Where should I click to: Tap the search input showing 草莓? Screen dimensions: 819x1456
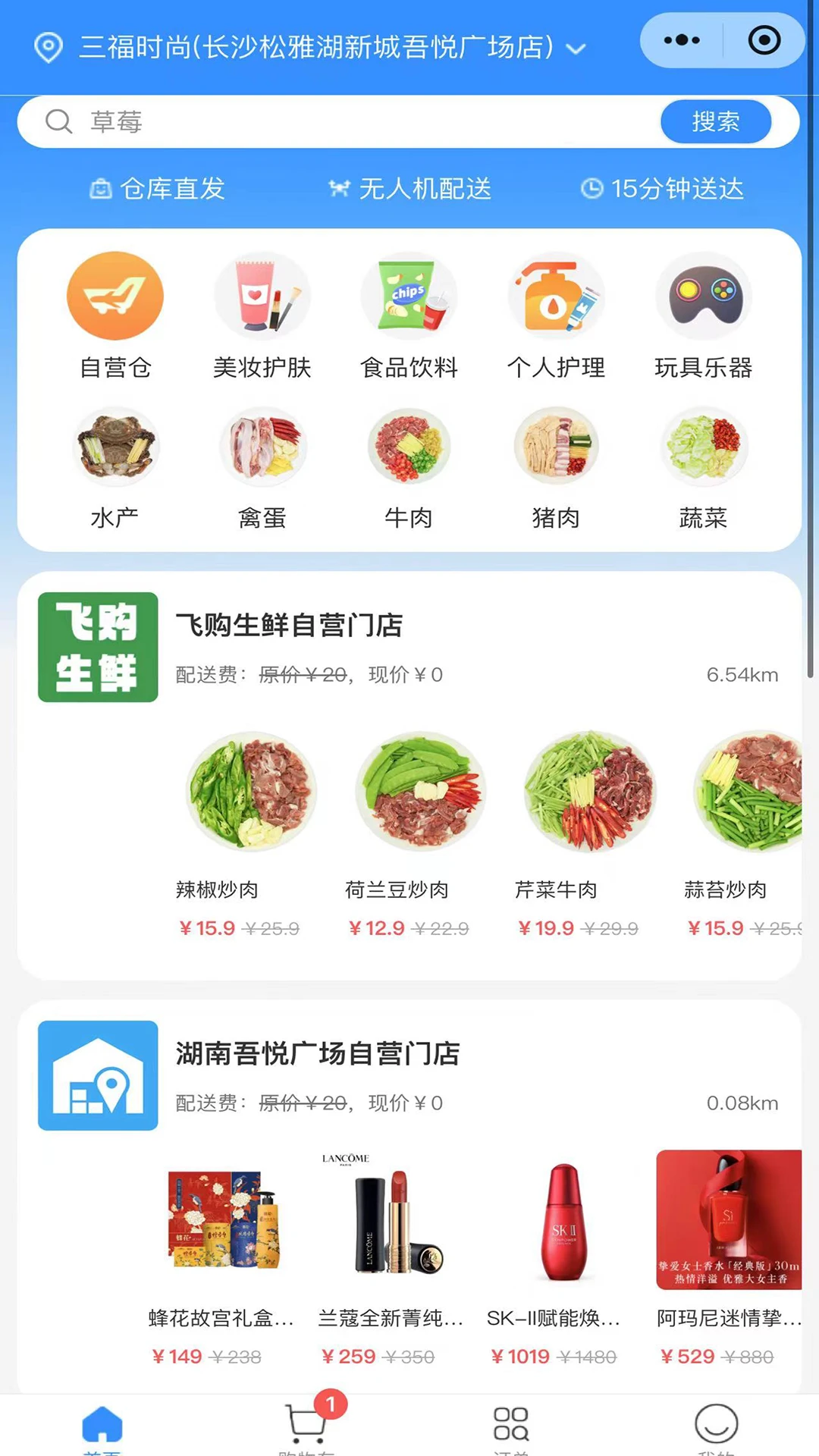303,121
